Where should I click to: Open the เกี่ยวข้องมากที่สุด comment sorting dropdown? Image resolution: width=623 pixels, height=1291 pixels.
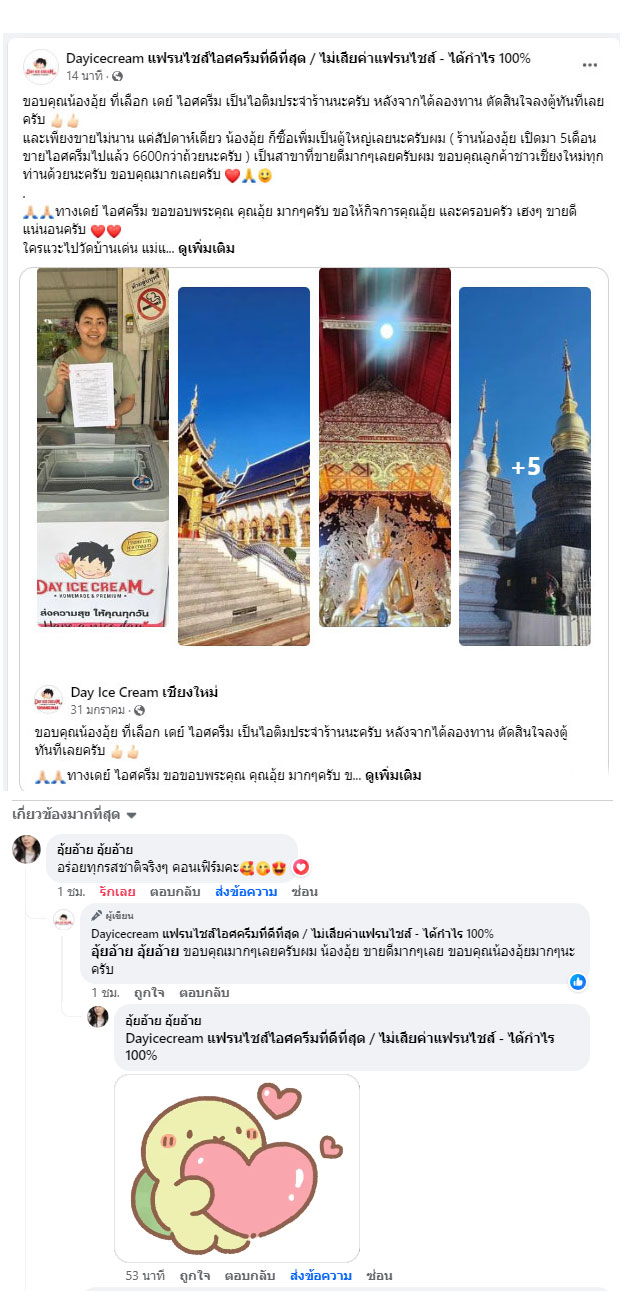point(74,815)
